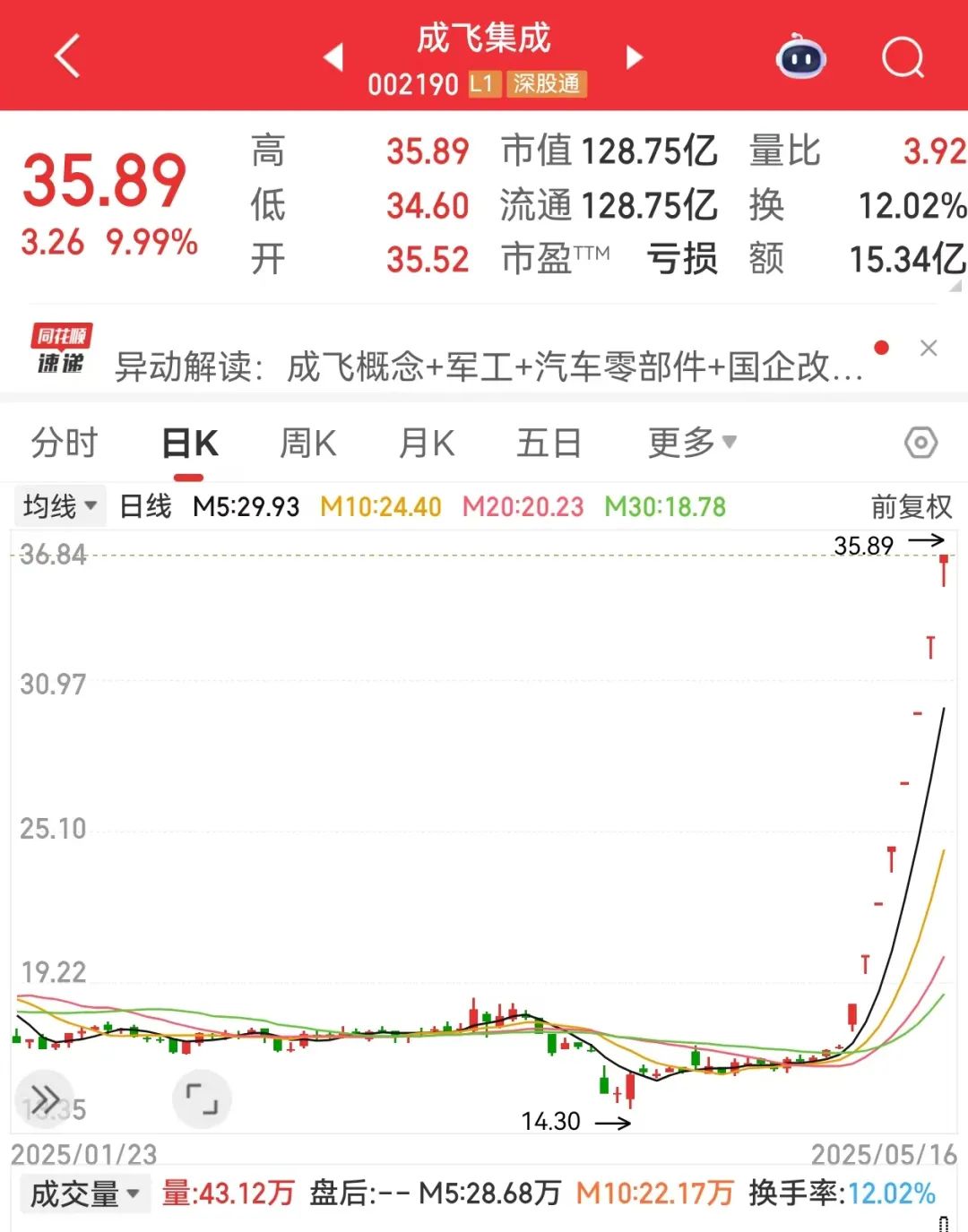The image size is (968, 1232).
Task: Switch to the previous stock
Action: coord(333,57)
